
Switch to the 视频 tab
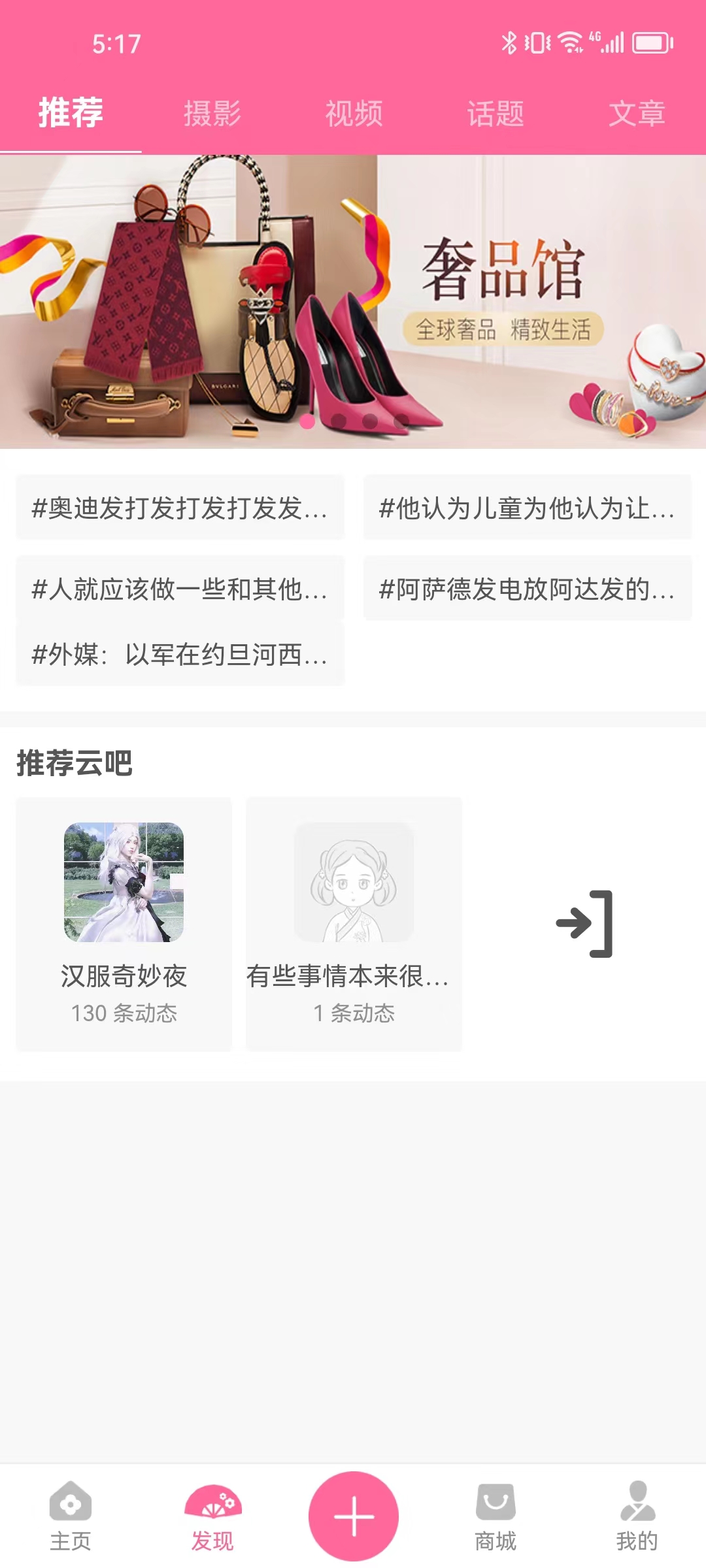(x=354, y=113)
